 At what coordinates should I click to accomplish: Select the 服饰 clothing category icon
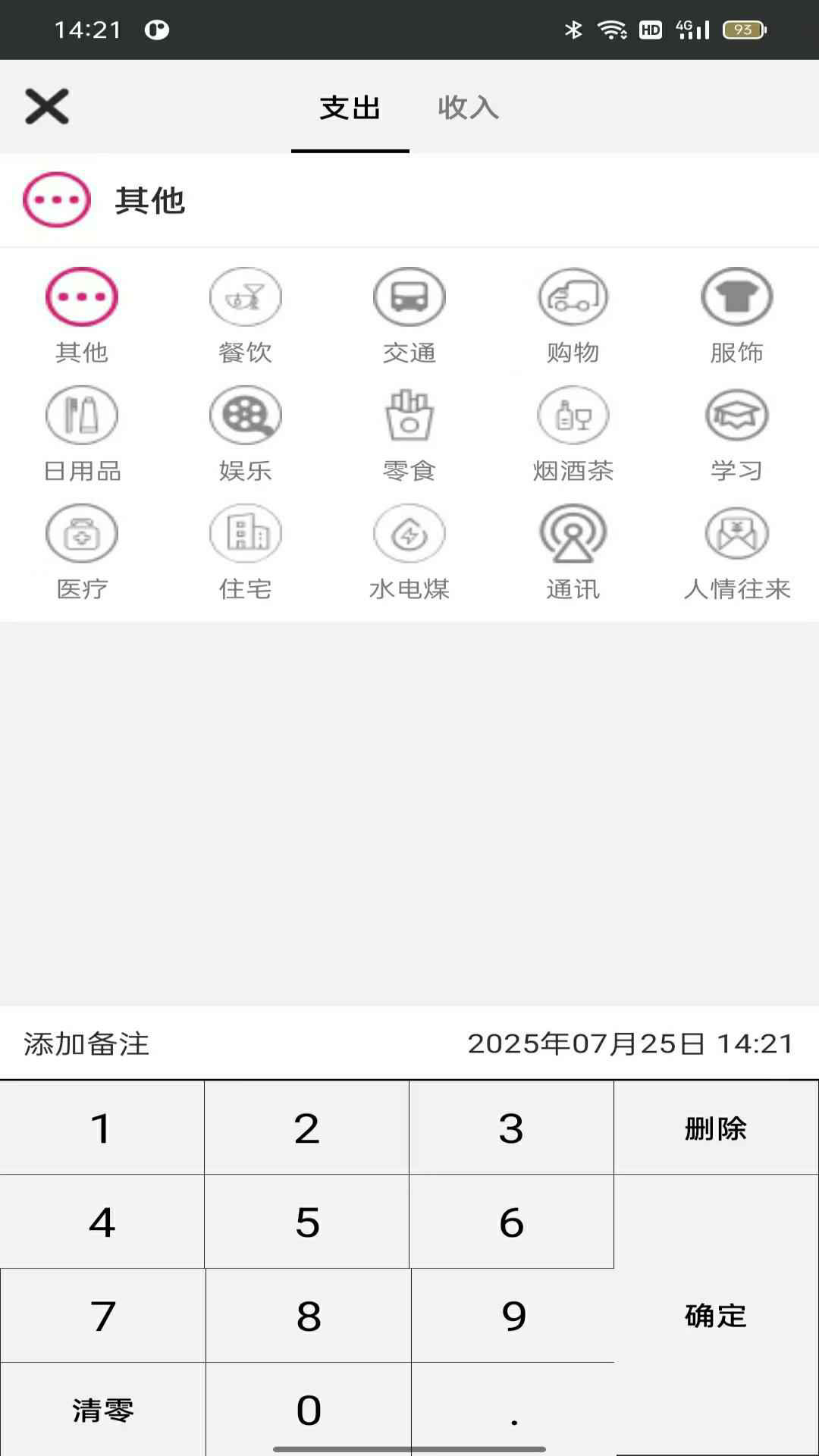coord(736,297)
